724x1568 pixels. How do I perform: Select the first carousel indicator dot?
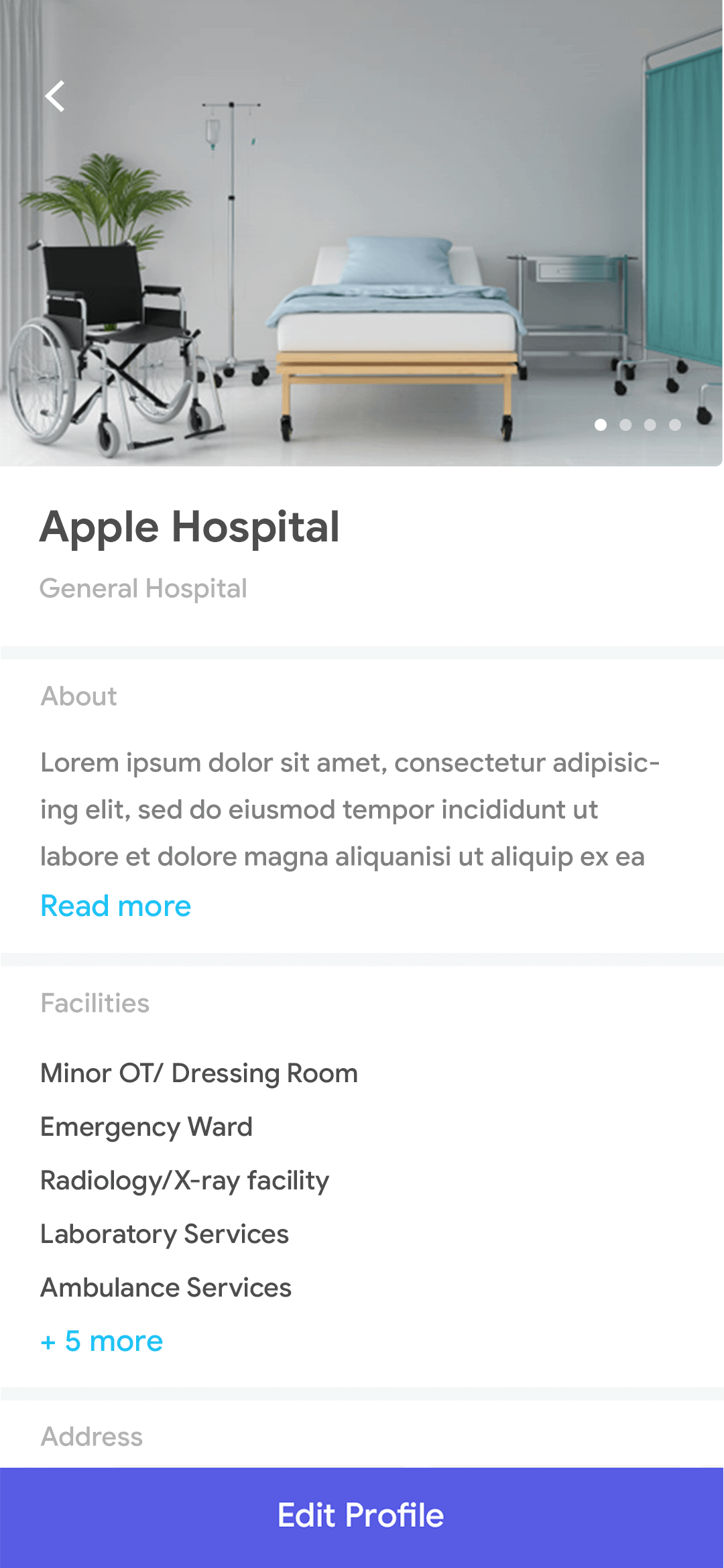click(603, 424)
